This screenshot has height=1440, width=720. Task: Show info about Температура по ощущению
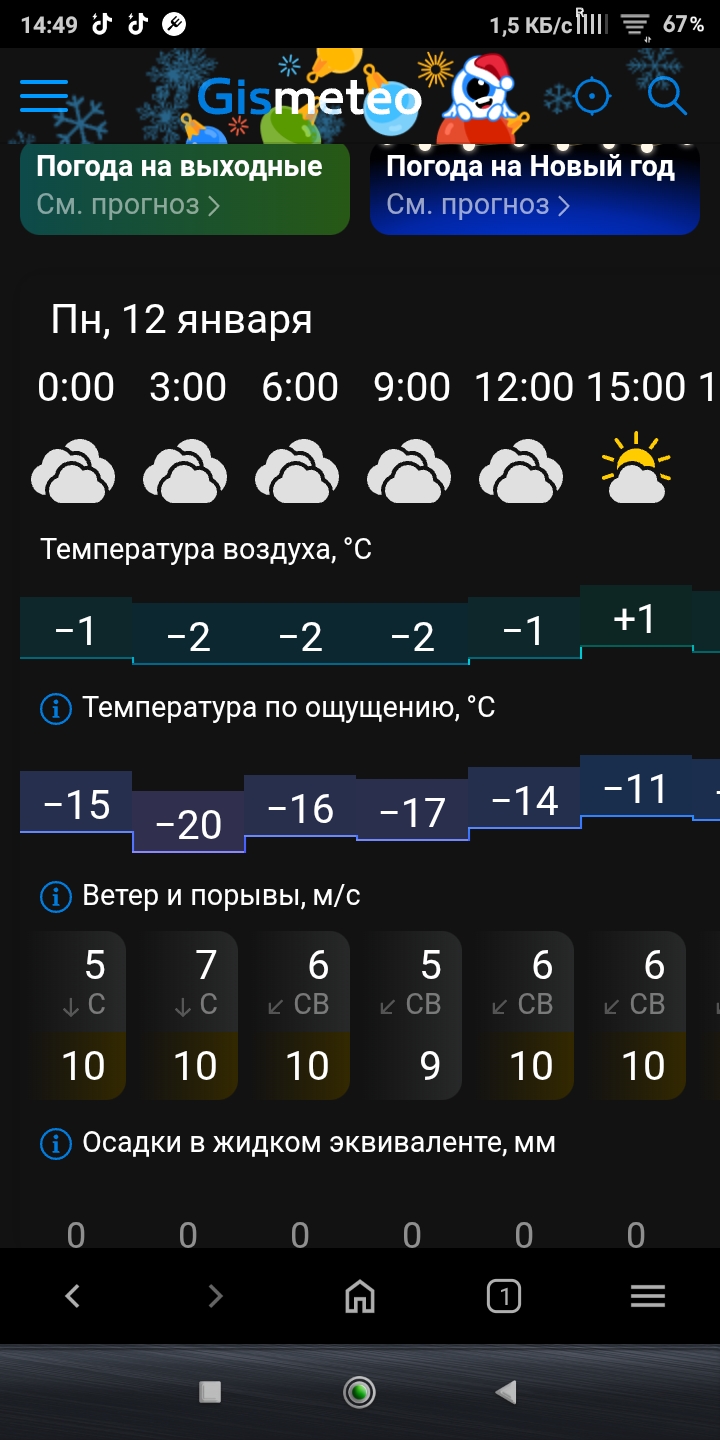tap(56, 709)
